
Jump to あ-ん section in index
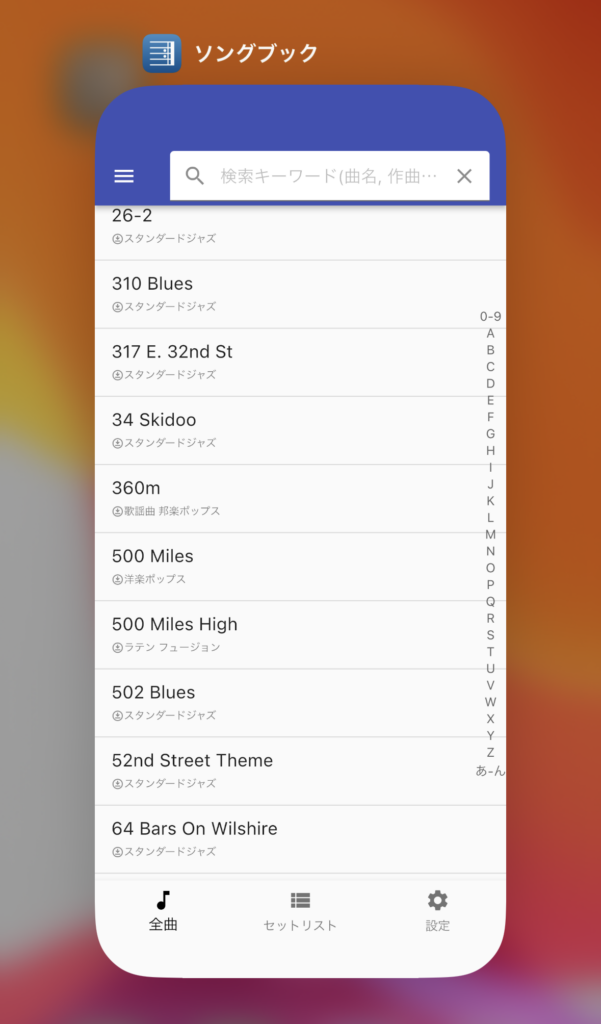(490, 771)
